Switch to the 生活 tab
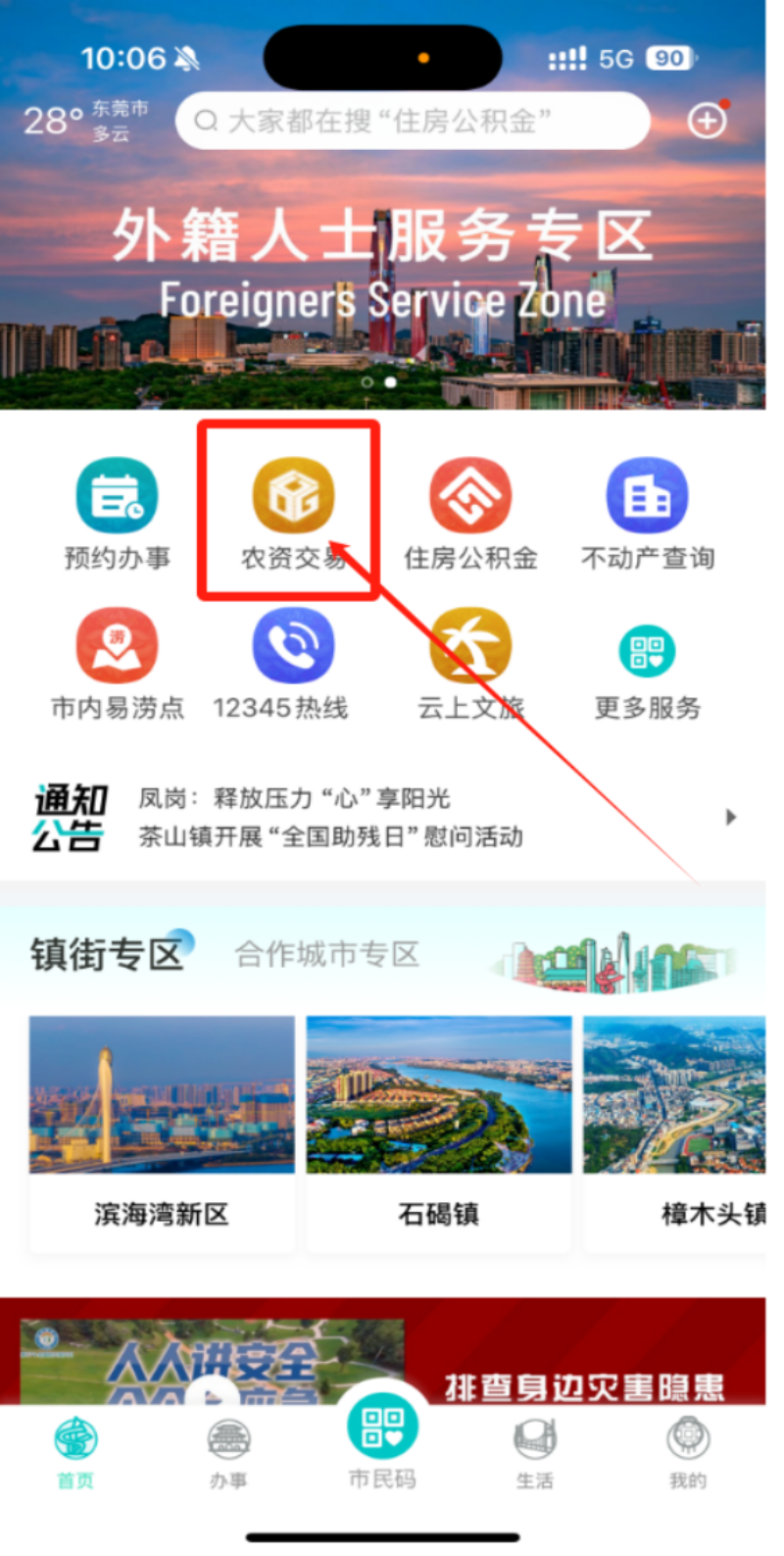This screenshot has height=1556, width=784. pyautogui.click(x=535, y=1453)
